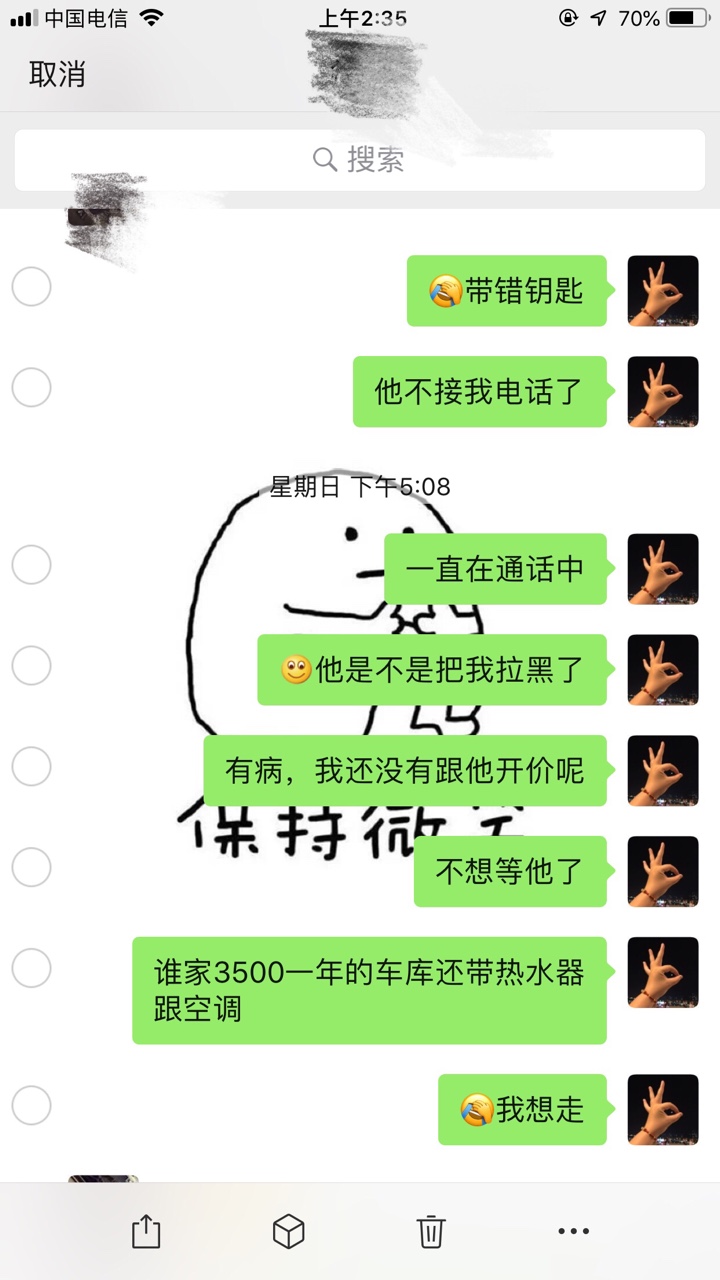Select the message 带错钥匙
This screenshot has width=720, height=1280.
pyautogui.click(x=31, y=288)
